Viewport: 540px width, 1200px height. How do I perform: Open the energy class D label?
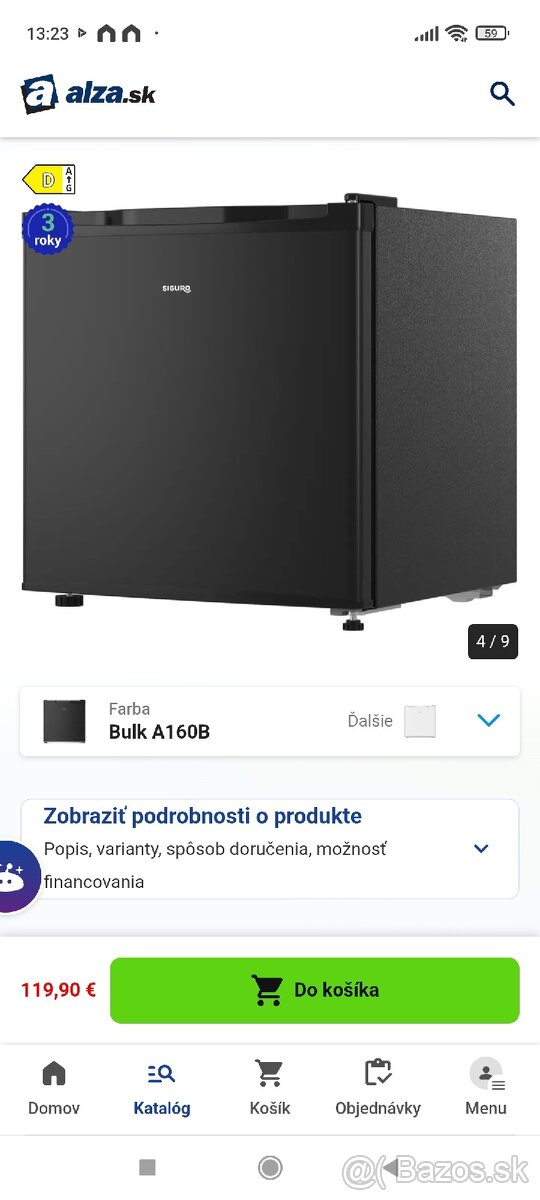(49, 179)
